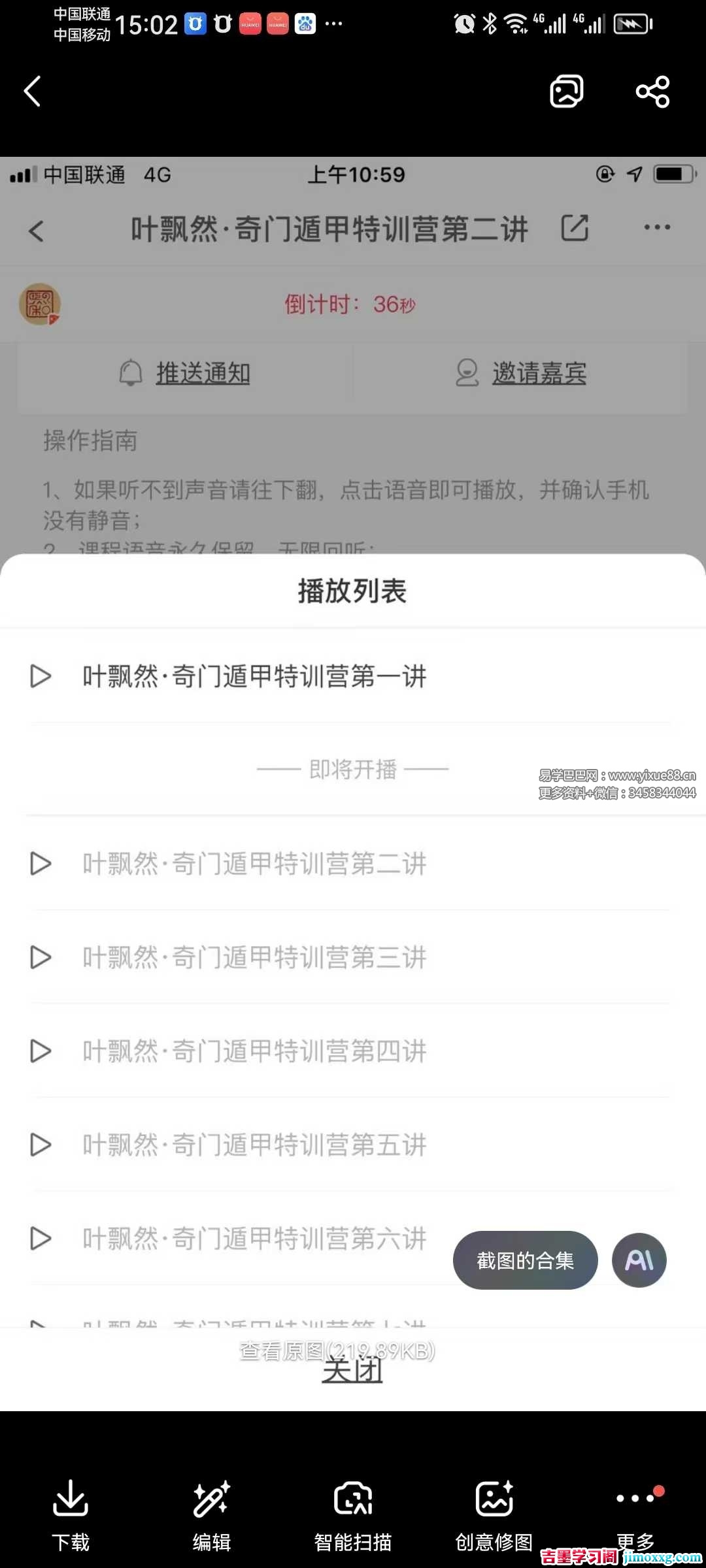Tap the AI floating button
706x1568 pixels.
click(639, 1260)
